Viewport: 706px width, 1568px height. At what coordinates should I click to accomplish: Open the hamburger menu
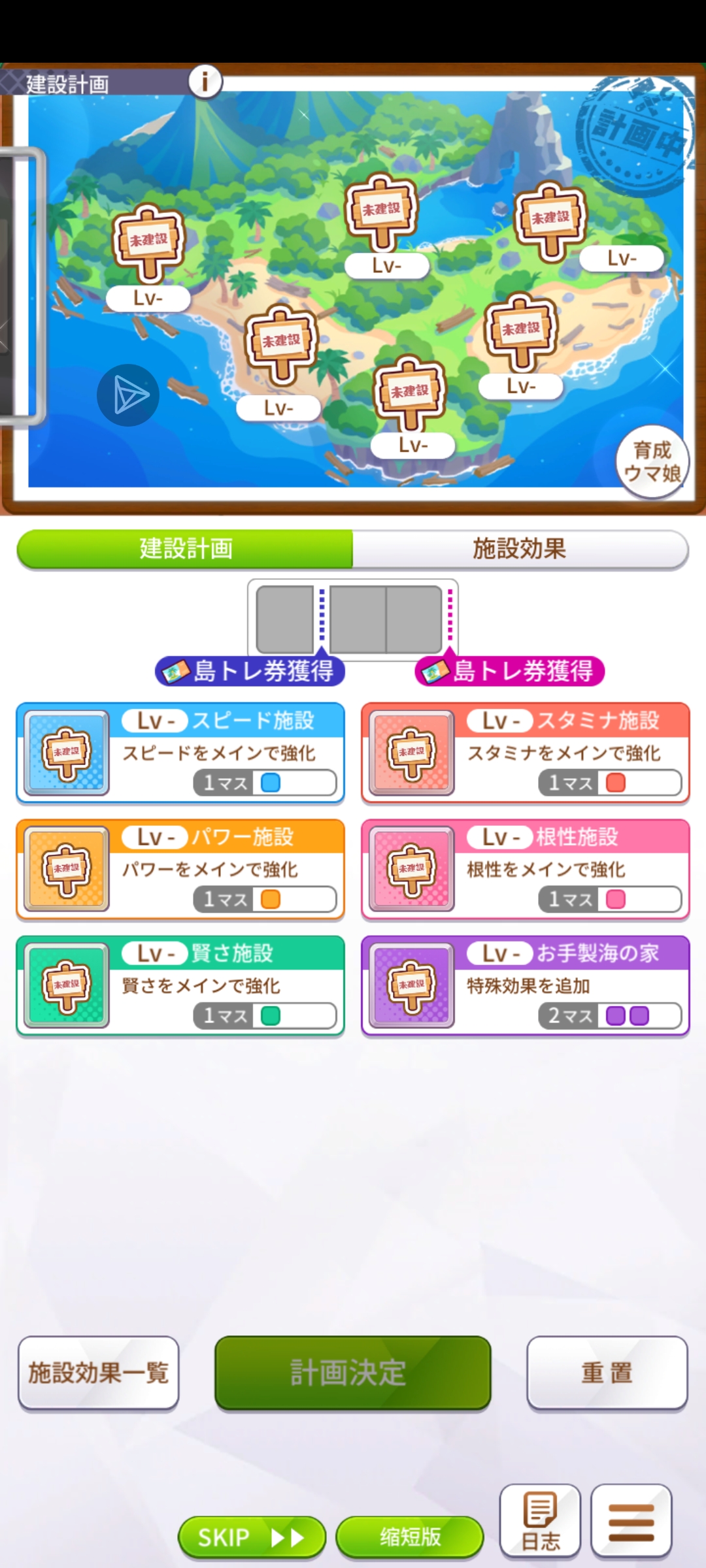click(x=631, y=1521)
